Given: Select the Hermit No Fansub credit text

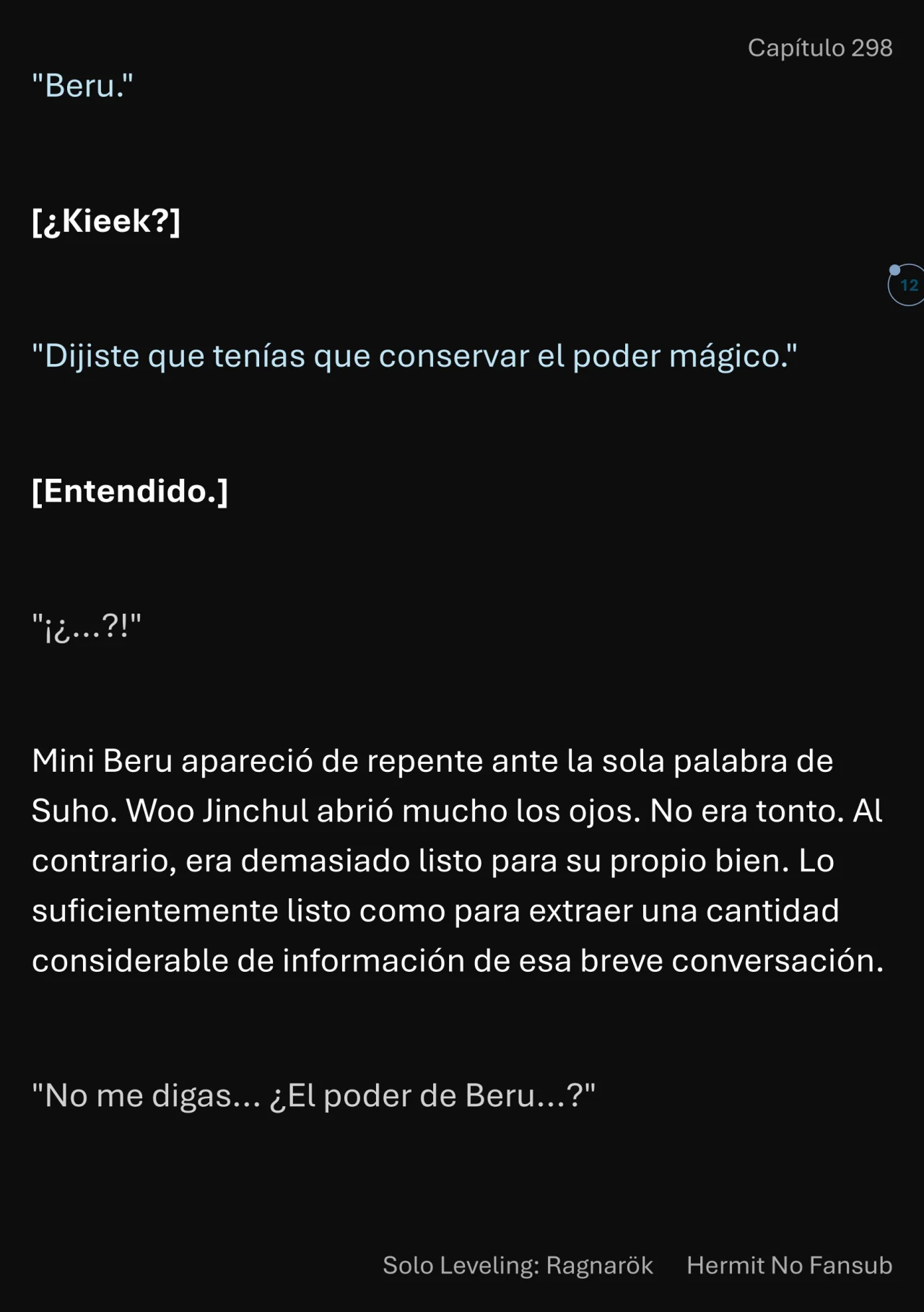Looking at the screenshot, I should tap(790, 1265).
